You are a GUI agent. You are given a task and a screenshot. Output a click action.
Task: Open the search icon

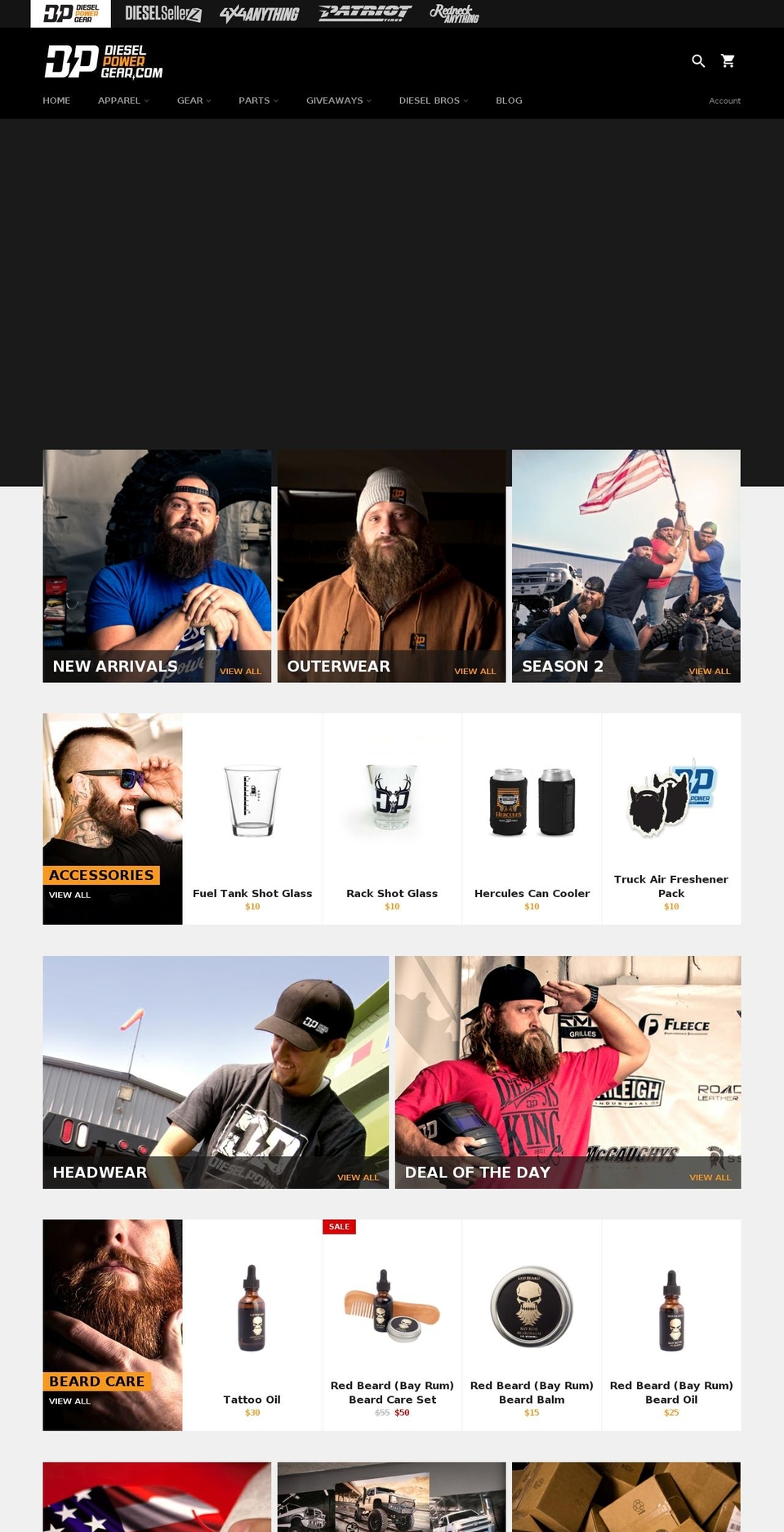(698, 60)
